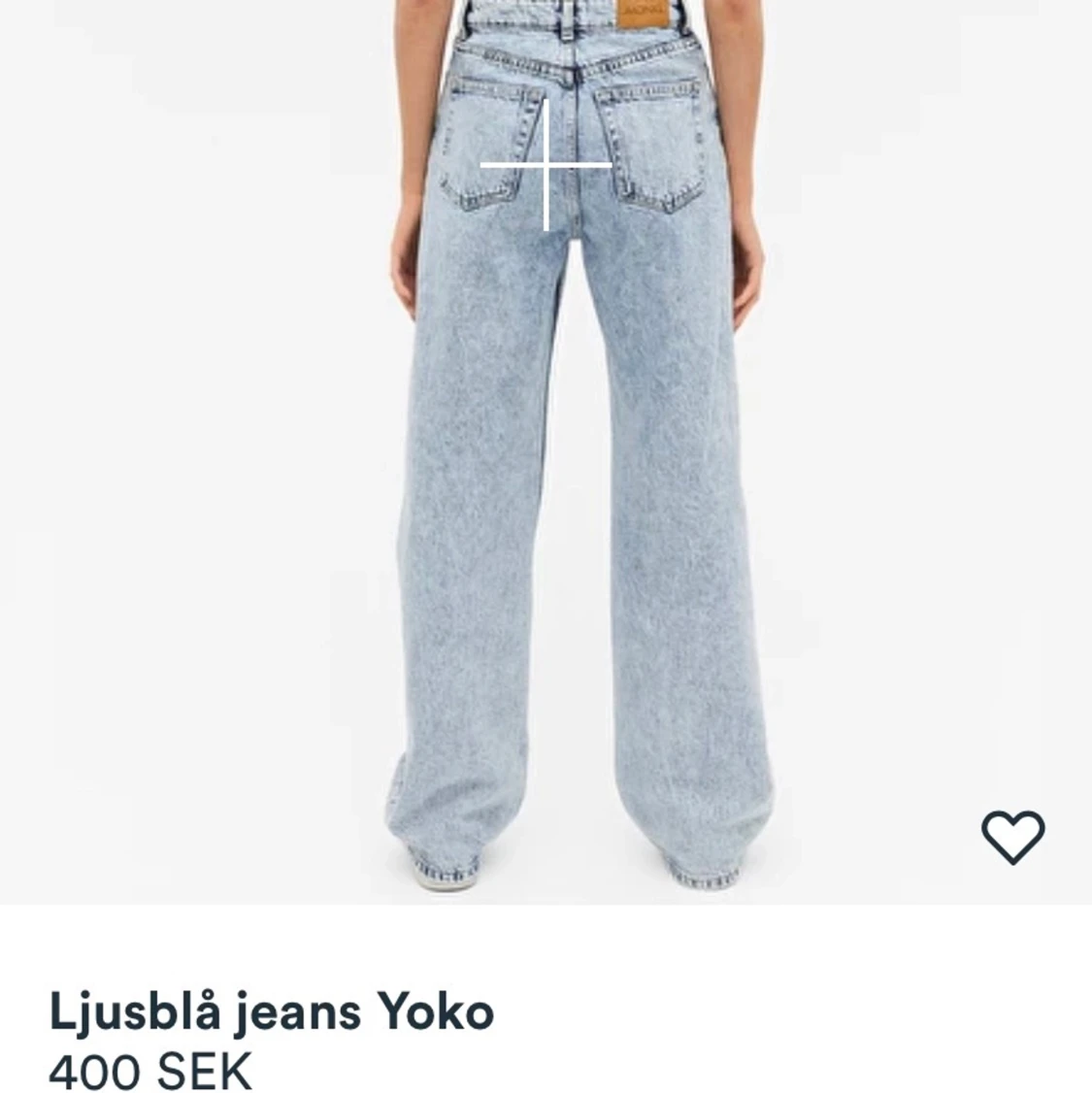This screenshot has width=1092, height=1093.
Task: Click the brown Monki brand patch
Action: click(x=641, y=15)
